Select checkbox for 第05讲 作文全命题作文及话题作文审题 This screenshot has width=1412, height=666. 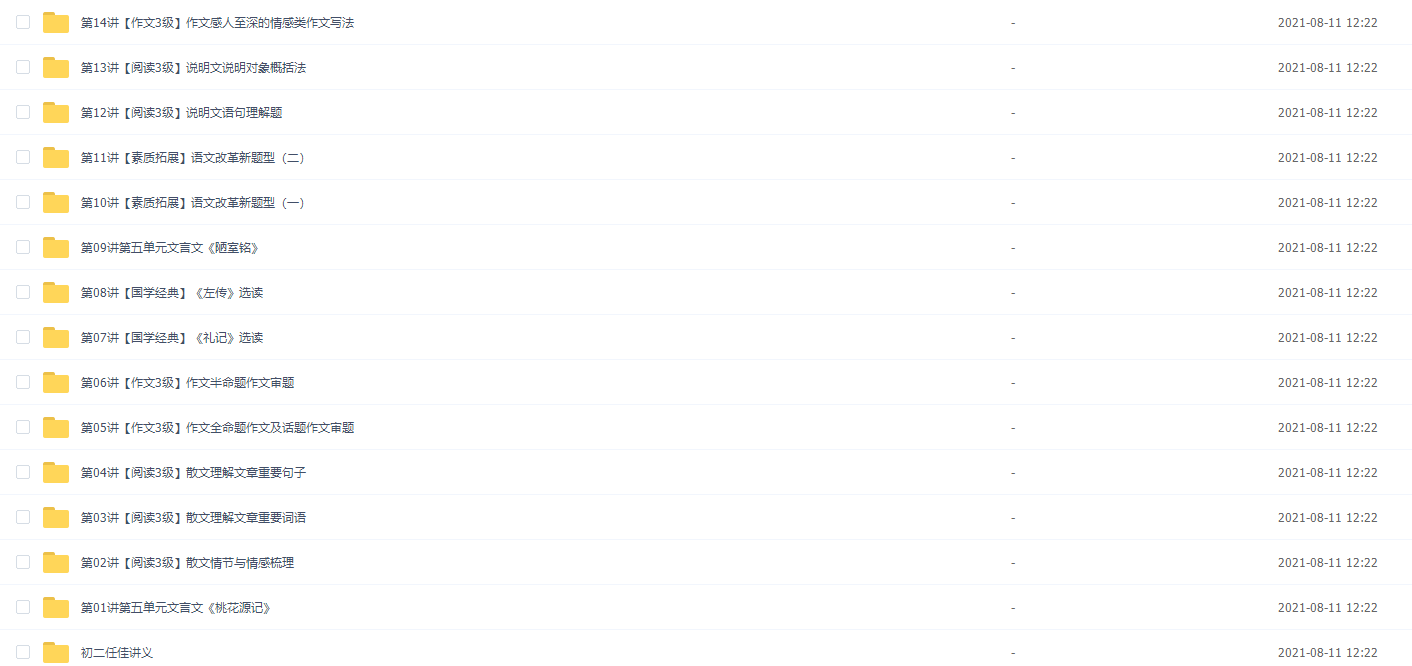pos(23,427)
